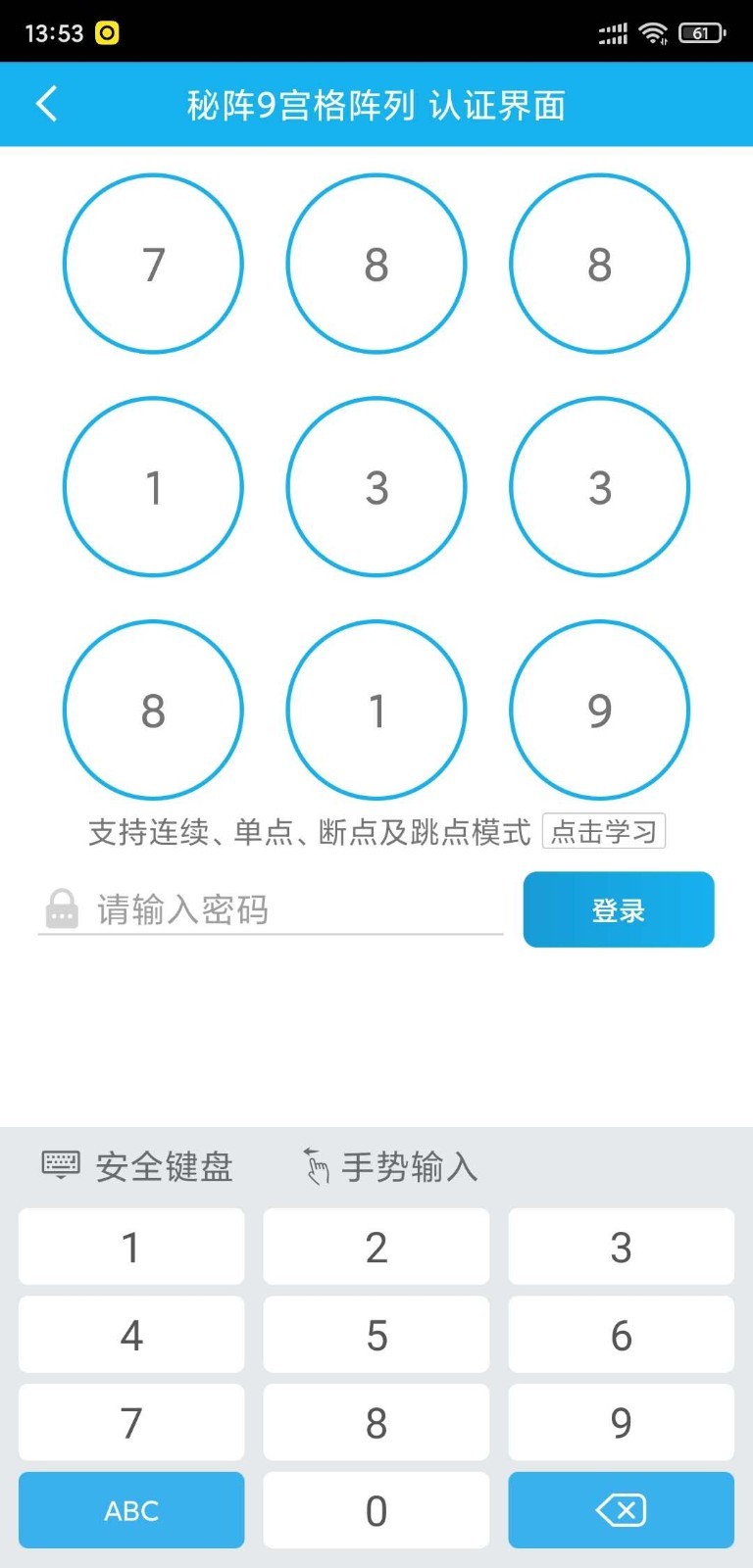
Task: Select the circle numbered 9 in the grid
Action: (599, 710)
